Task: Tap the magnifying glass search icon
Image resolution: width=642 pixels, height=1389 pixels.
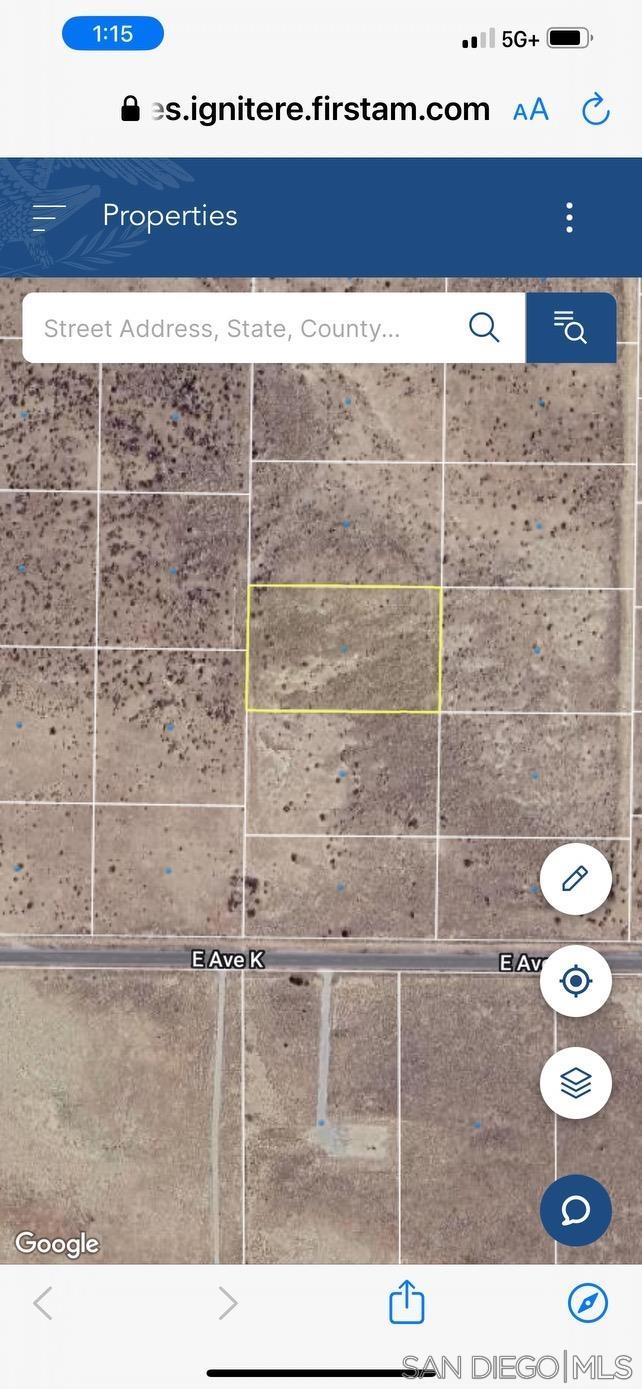Action: point(484,327)
